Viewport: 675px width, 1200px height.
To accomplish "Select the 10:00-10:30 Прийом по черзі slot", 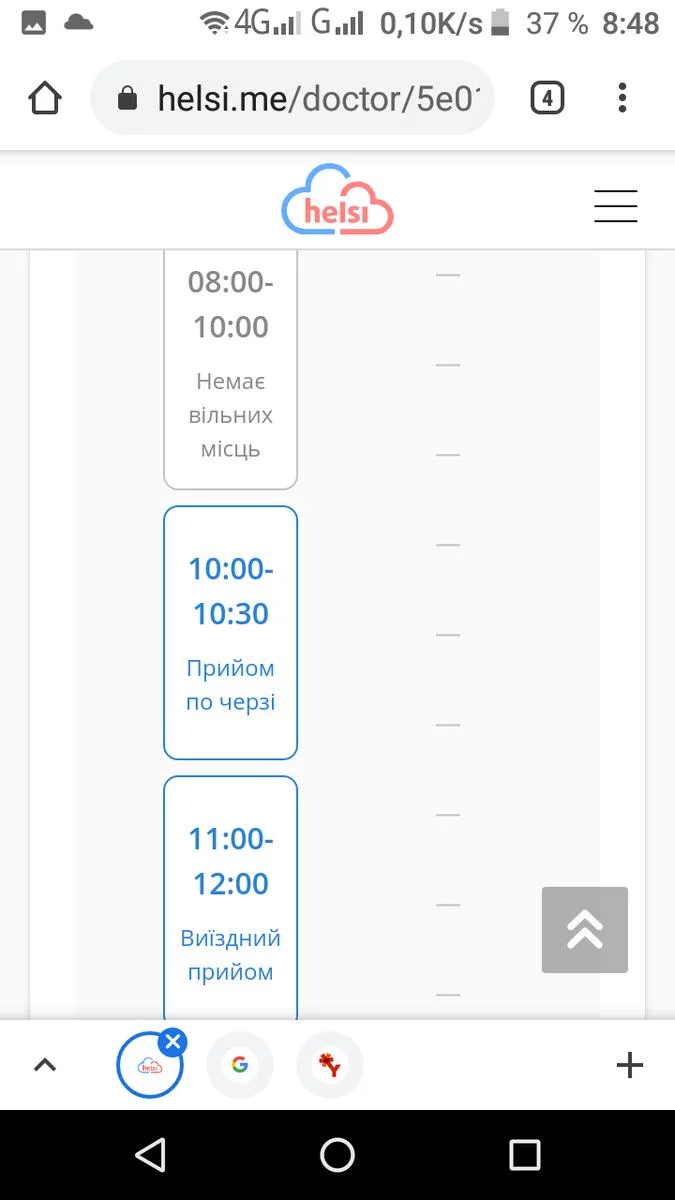I will click(231, 632).
